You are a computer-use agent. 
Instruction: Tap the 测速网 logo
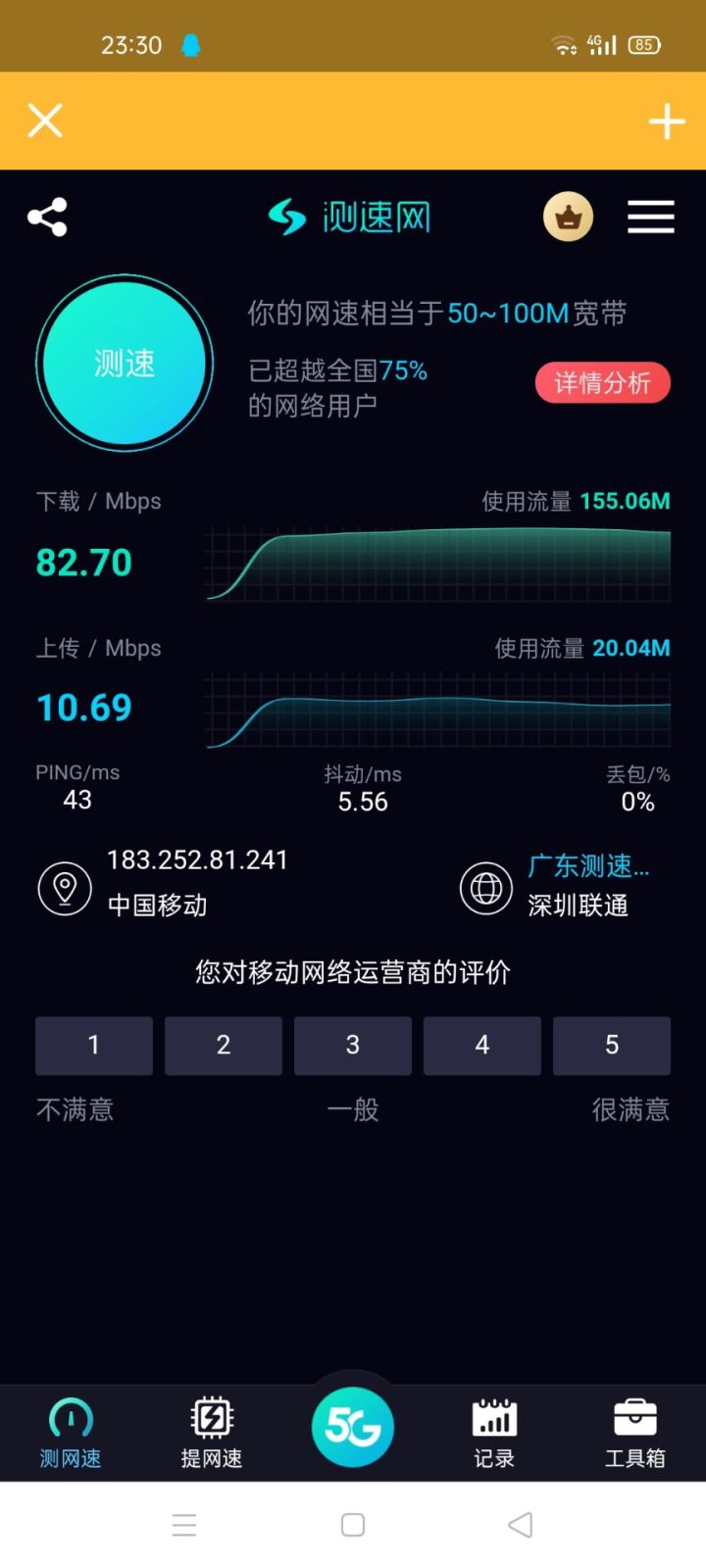click(348, 216)
